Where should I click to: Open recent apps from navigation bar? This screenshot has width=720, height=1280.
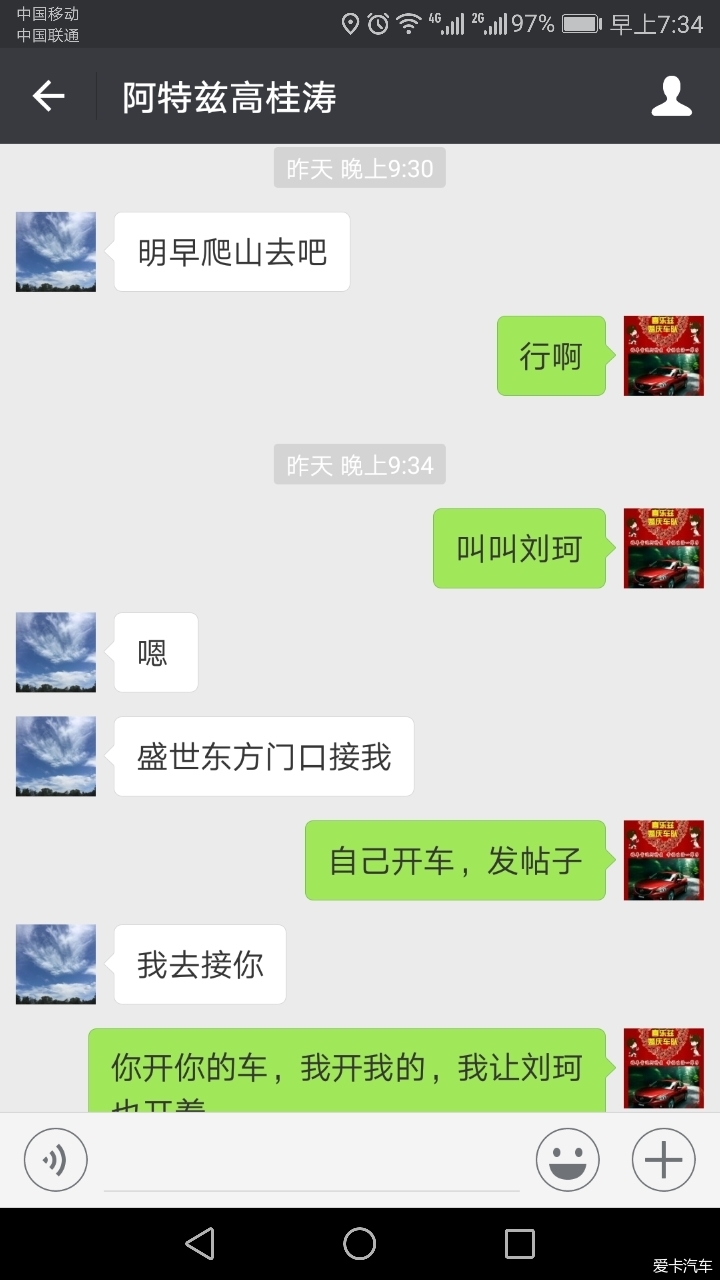click(x=519, y=1244)
